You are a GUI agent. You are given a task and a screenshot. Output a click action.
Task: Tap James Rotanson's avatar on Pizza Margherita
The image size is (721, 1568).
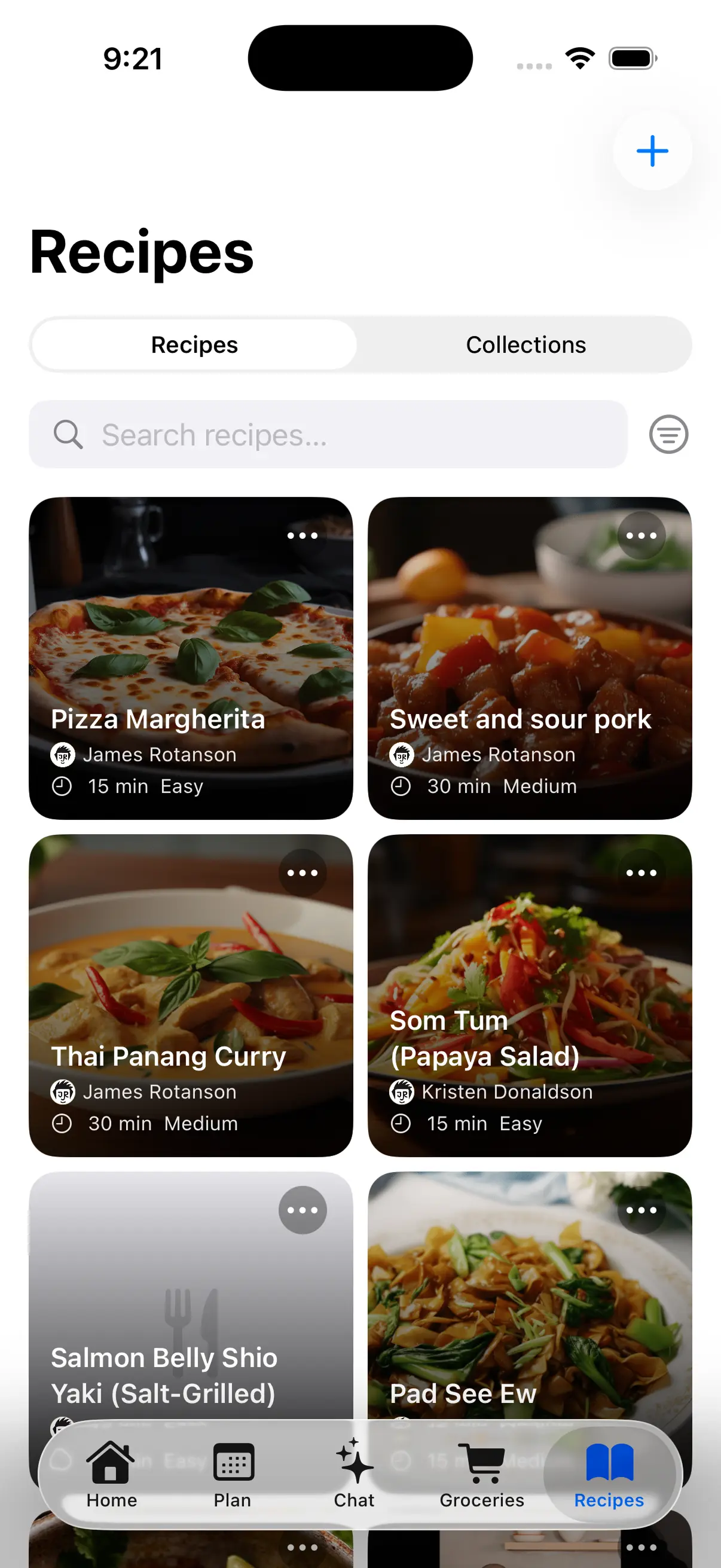tap(63, 754)
